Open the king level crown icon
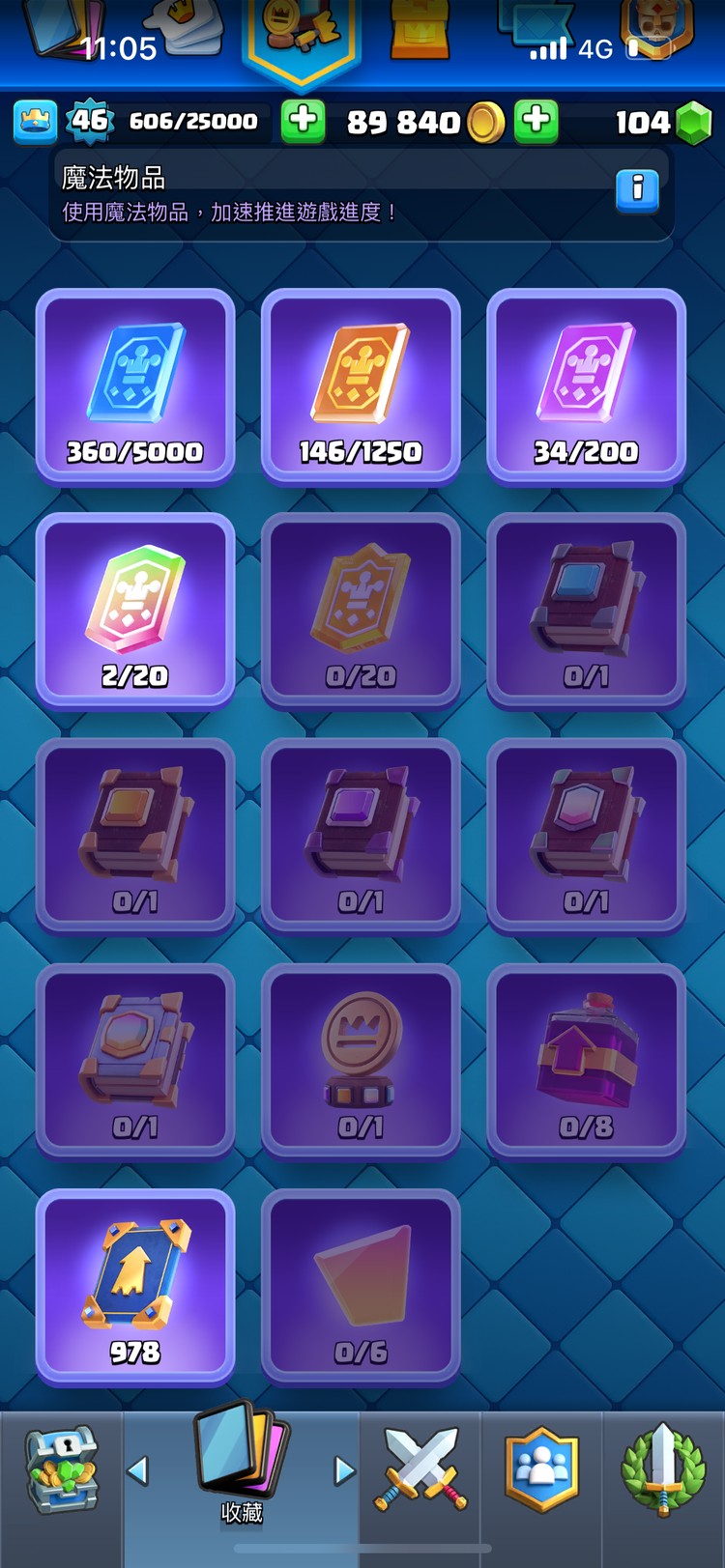Viewport: 725px width, 1568px height. click(x=35, y=123)
